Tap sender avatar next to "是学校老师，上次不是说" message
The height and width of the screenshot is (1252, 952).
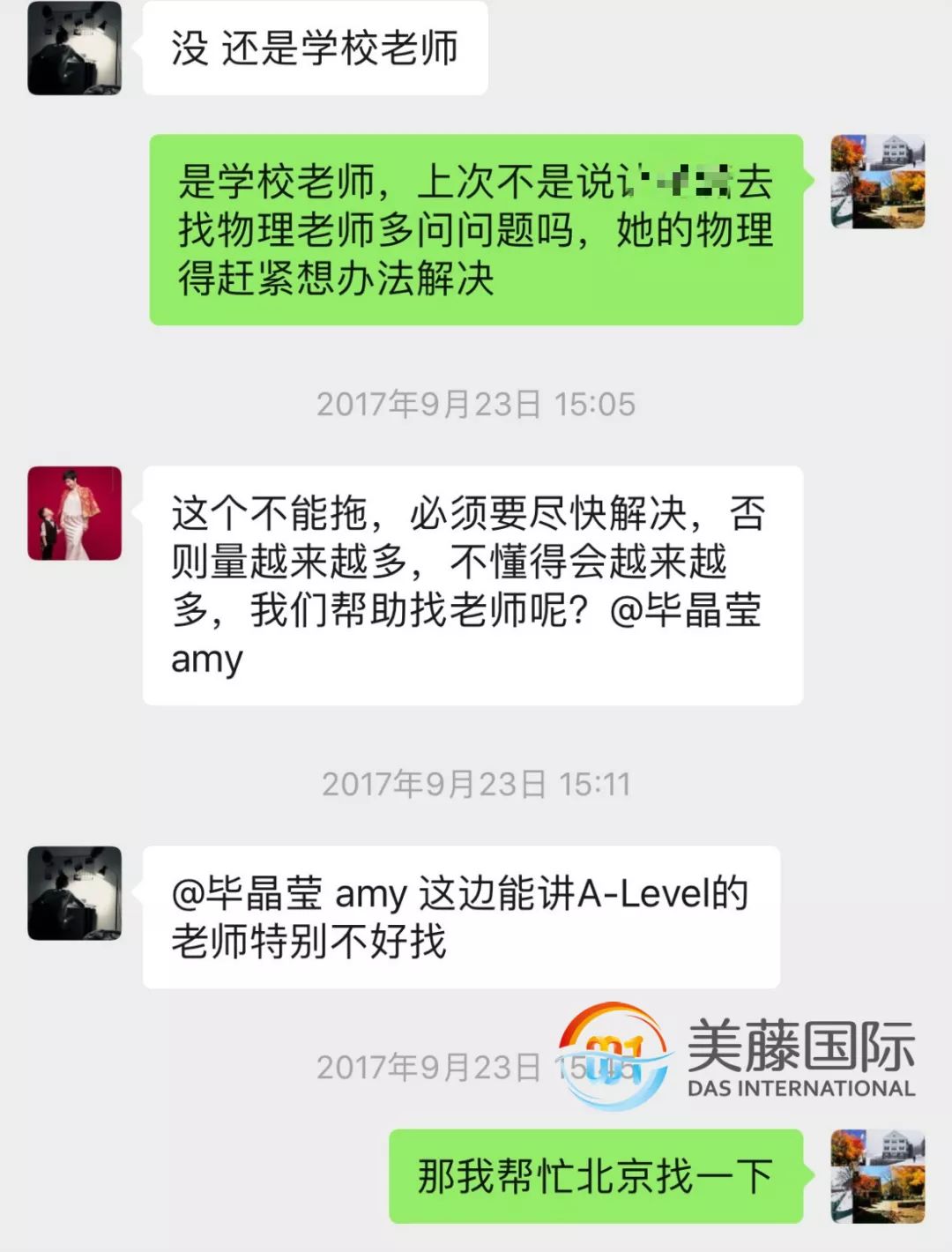(878, 182)
